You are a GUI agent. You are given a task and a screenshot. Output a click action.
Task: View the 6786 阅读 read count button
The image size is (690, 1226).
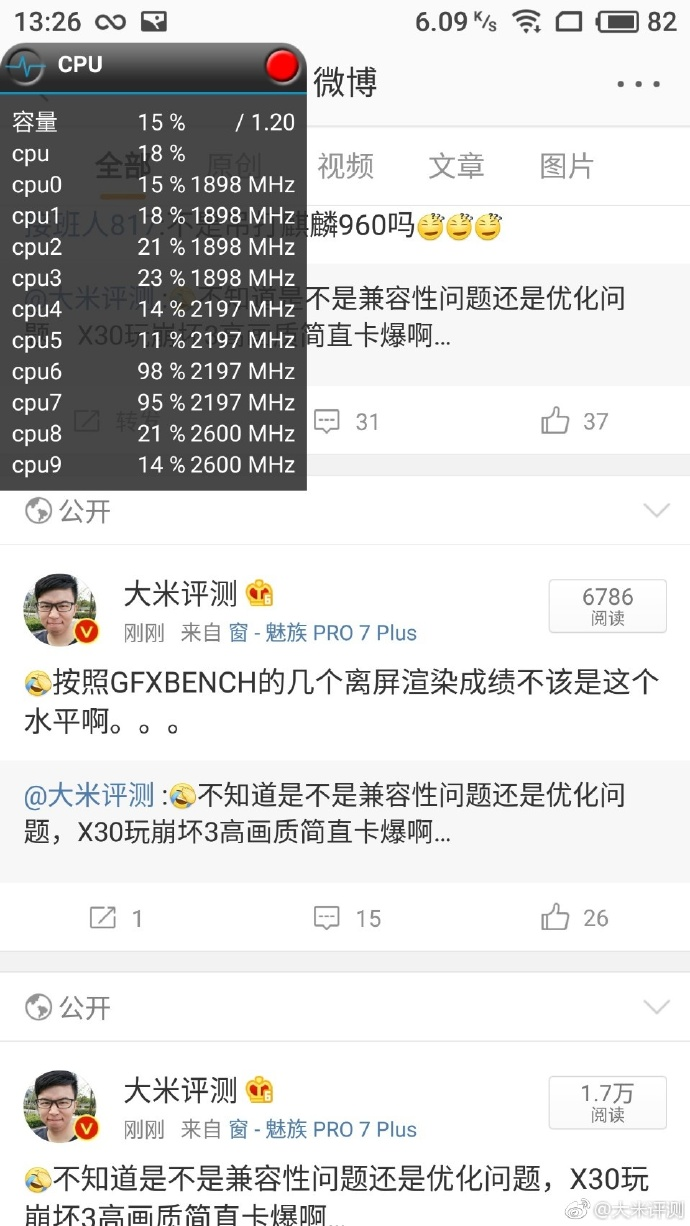click(607, 606)
